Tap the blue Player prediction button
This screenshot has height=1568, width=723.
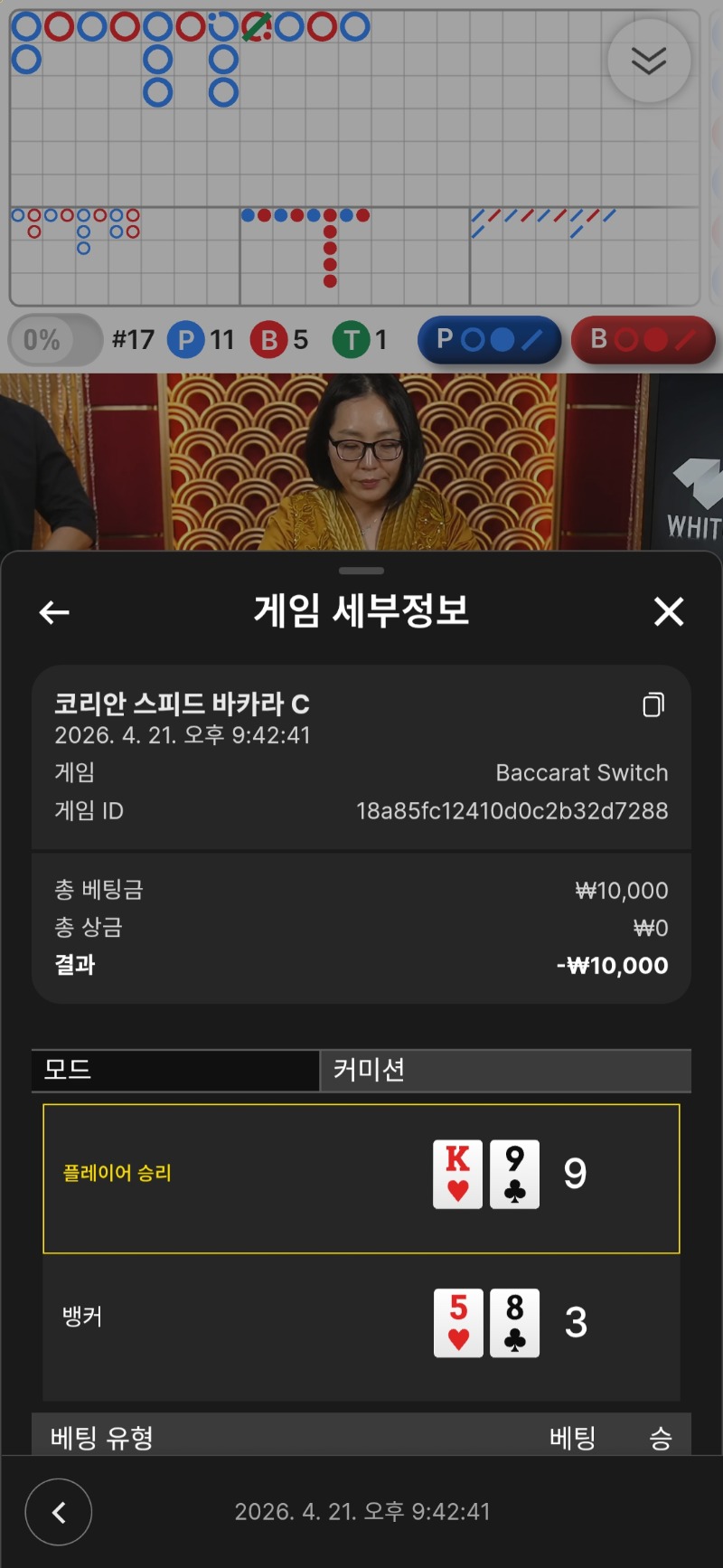click(x=489, y=340)
